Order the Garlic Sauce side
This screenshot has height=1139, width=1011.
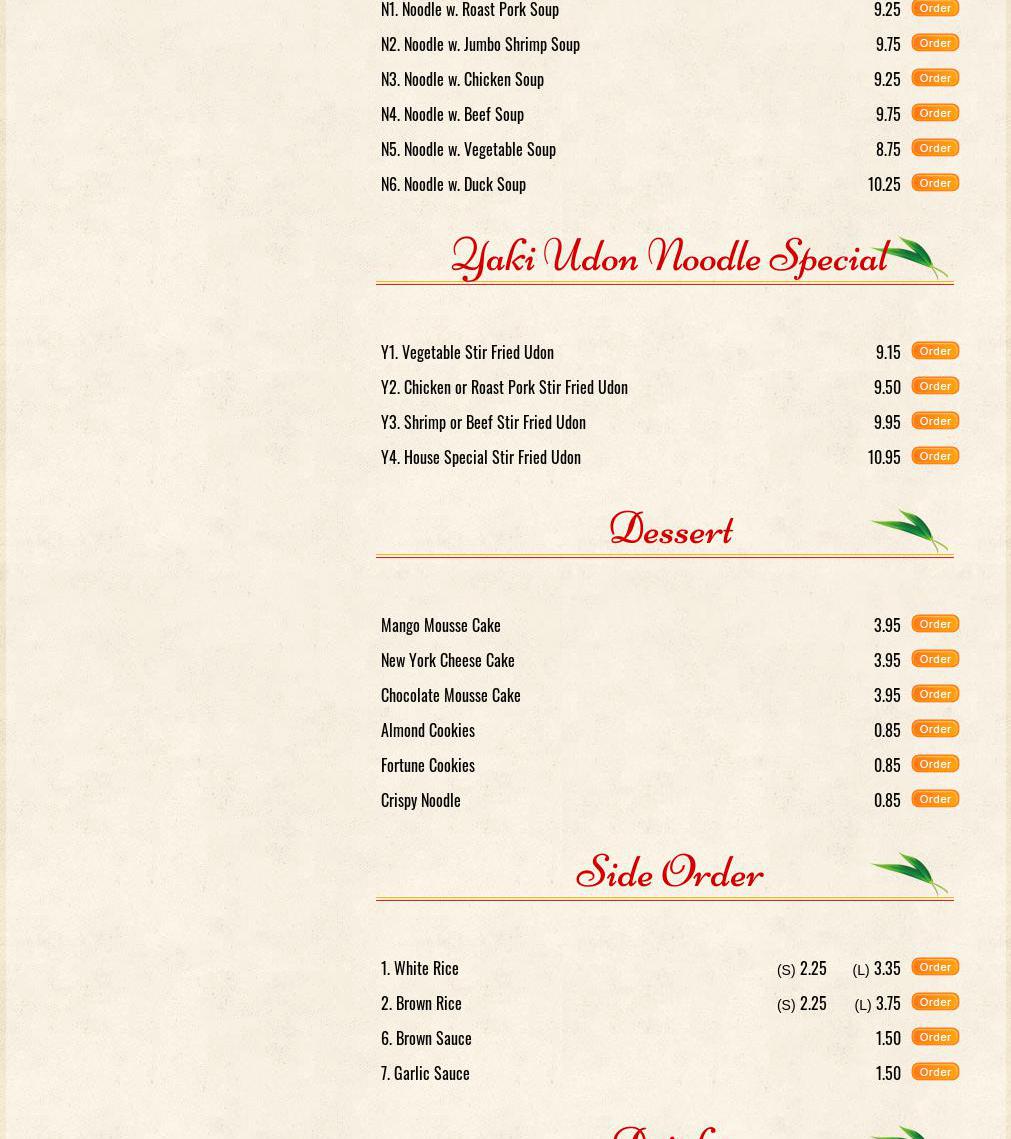[x=935, y=1072]
